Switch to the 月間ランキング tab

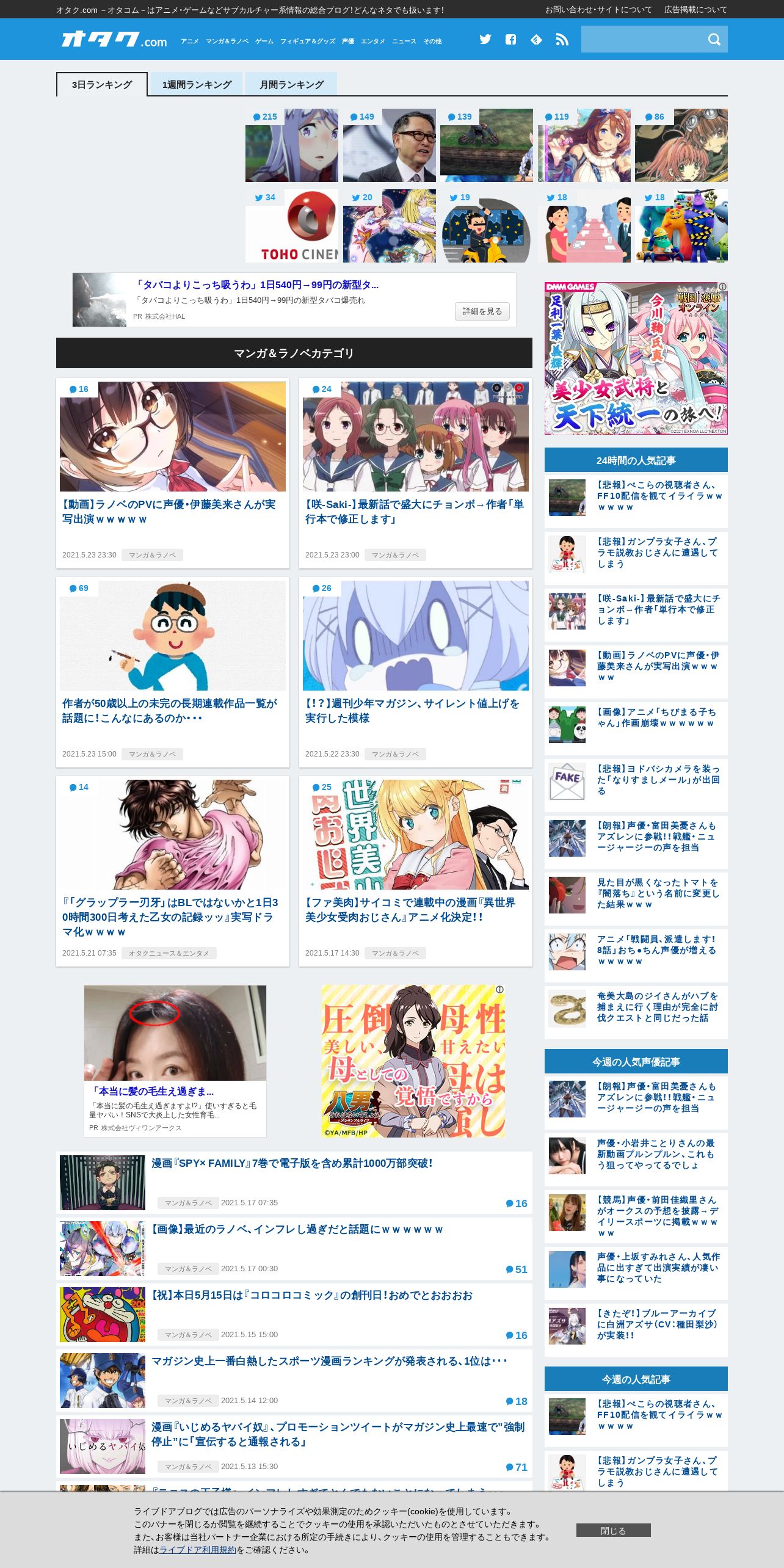click(291, 84)
